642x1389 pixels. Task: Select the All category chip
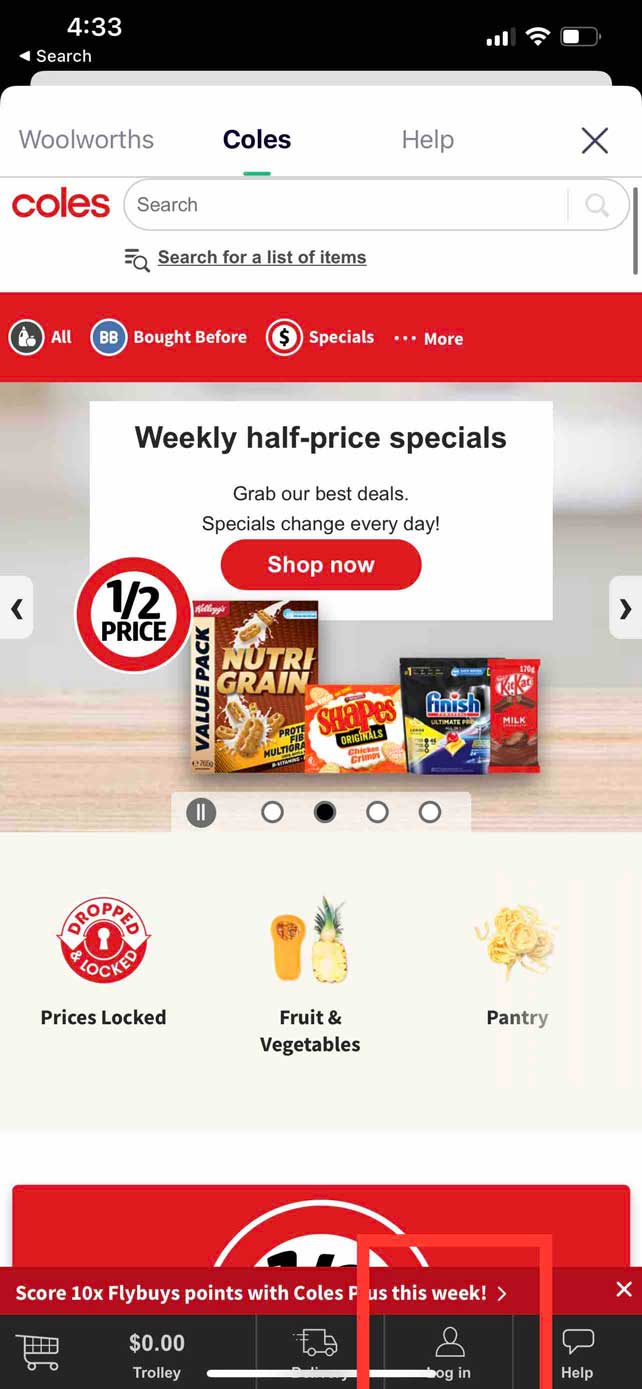tap(41, 338)
